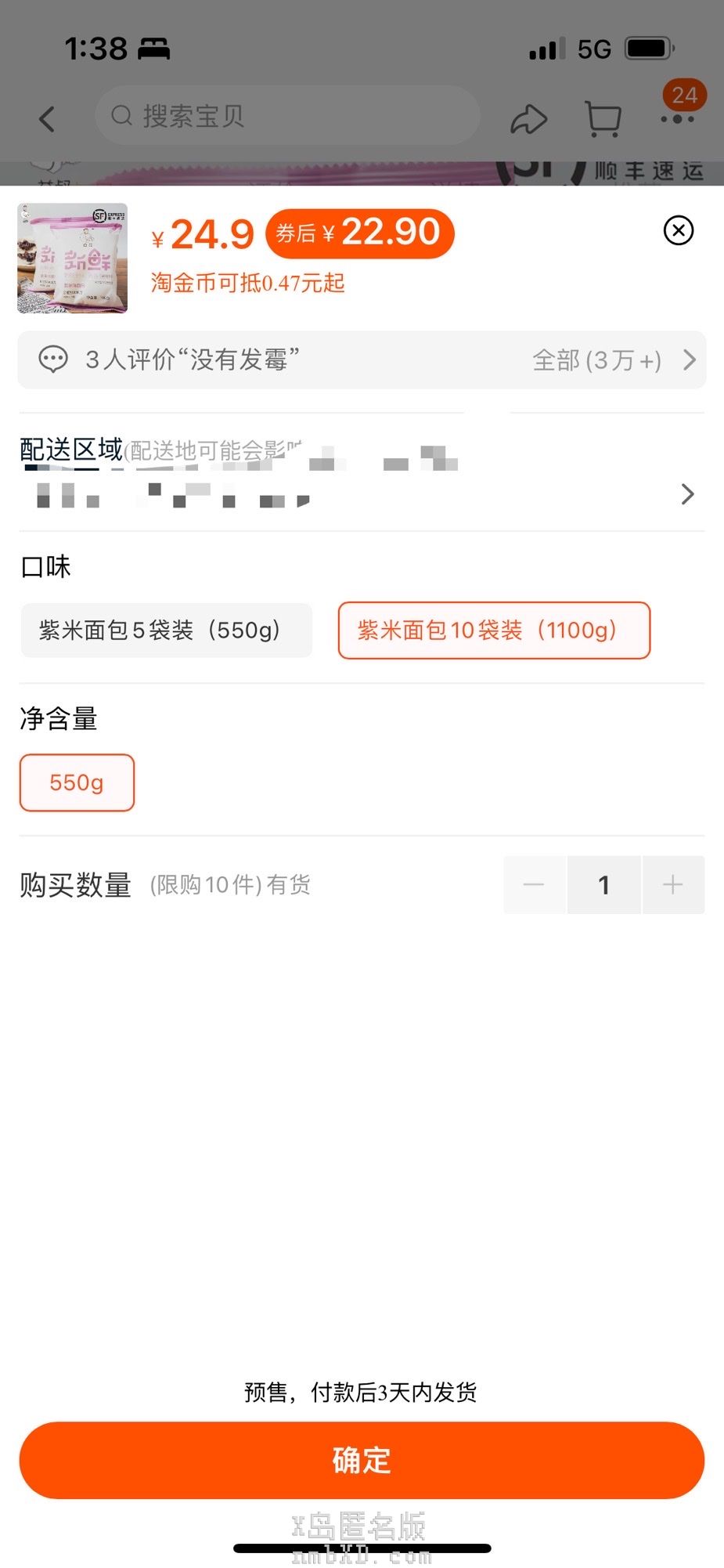Image resolution: width=724 pixels, height=1568 pixels.
Task: Confirm selection with 确定 button
Action: 362,1460
